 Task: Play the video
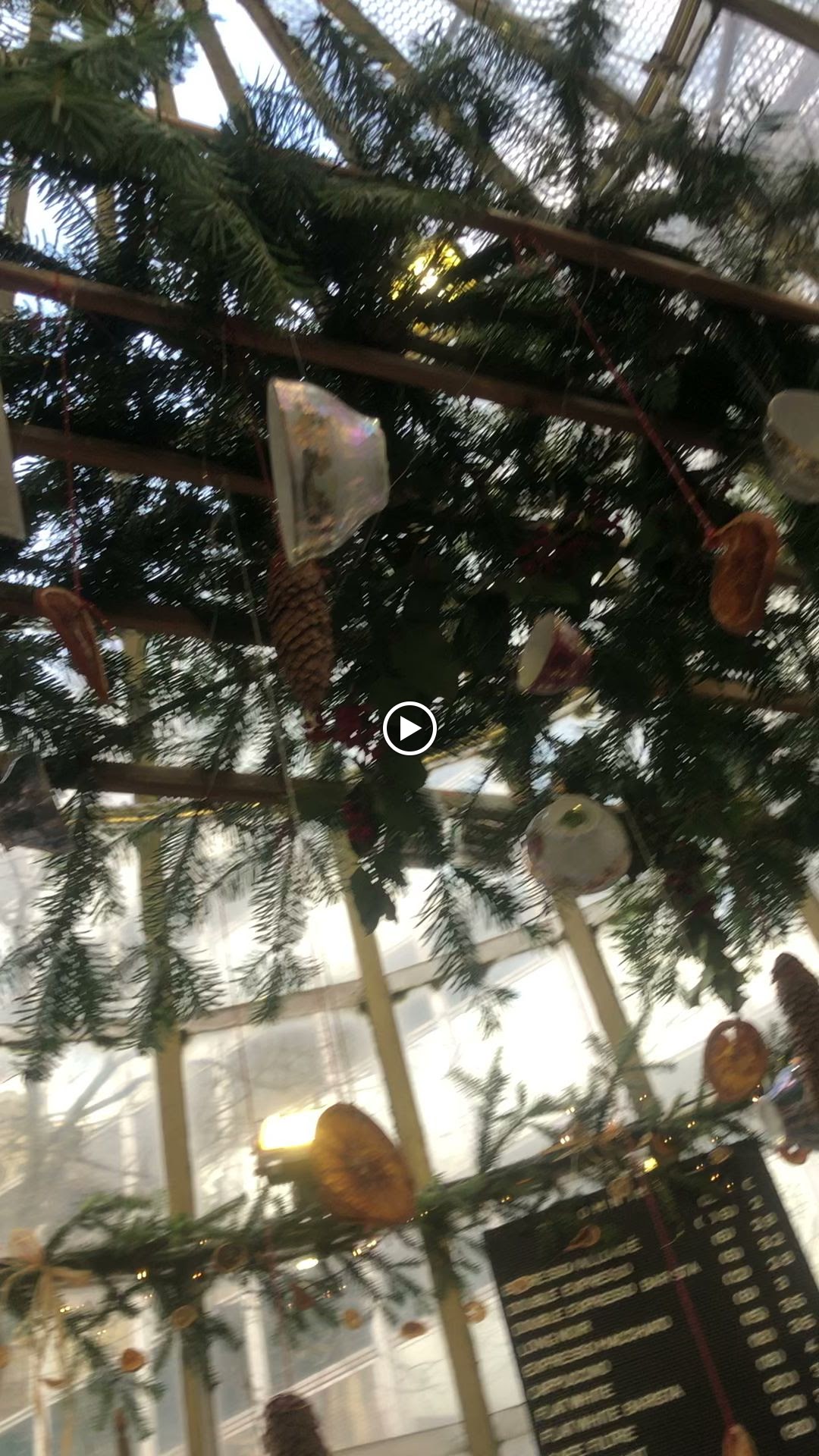409,728
